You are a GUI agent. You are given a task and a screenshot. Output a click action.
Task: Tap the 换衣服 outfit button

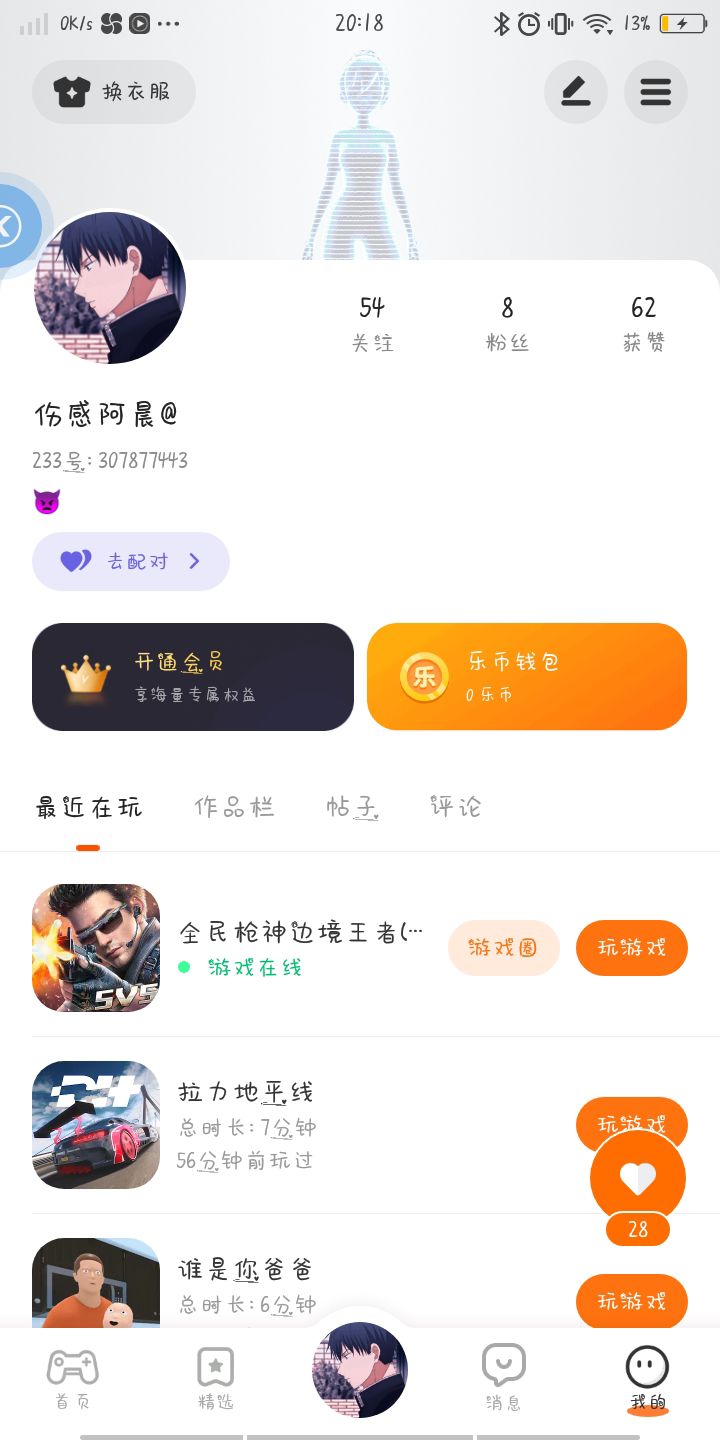pyautogui.click(x=114, y=92)
